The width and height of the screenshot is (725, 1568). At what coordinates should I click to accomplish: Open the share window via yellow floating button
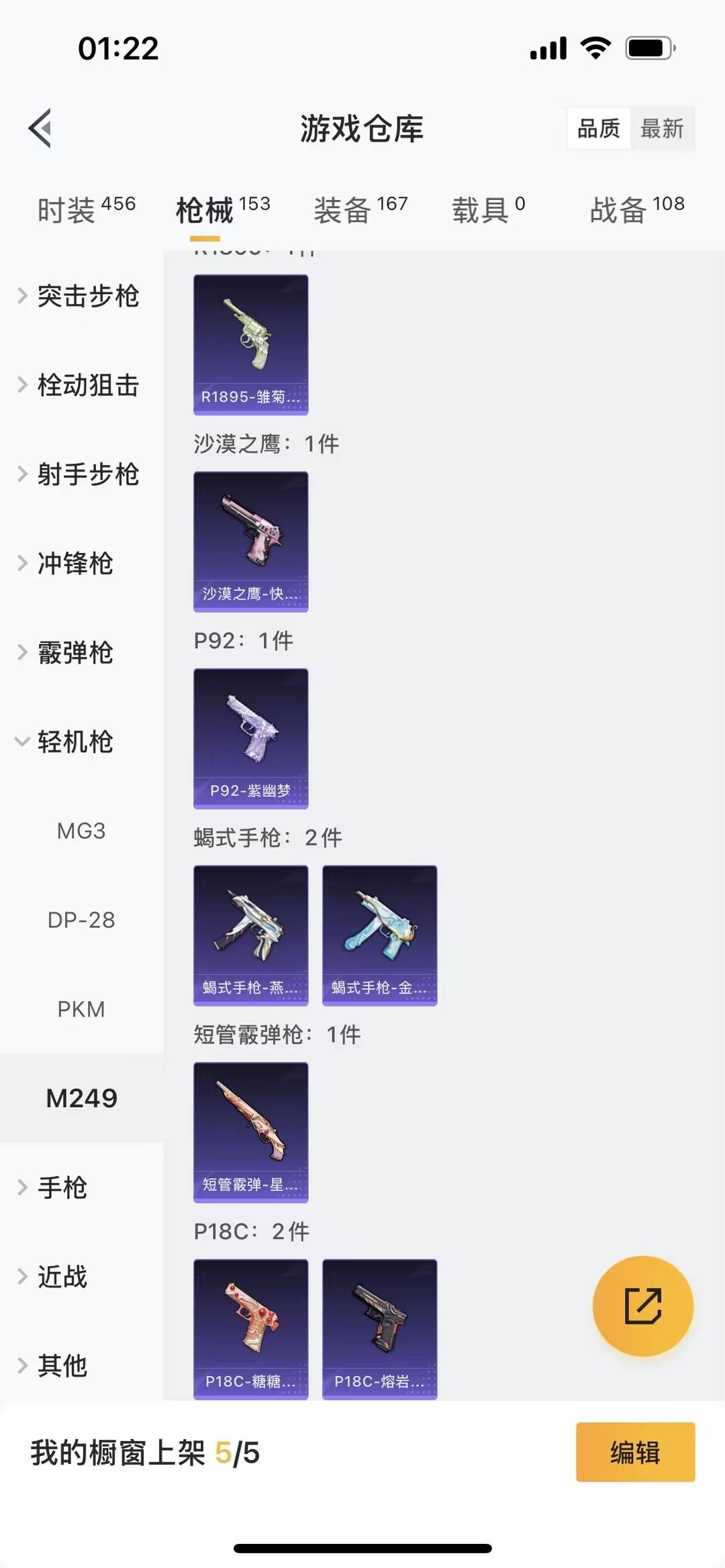(x=642, y=1304)
